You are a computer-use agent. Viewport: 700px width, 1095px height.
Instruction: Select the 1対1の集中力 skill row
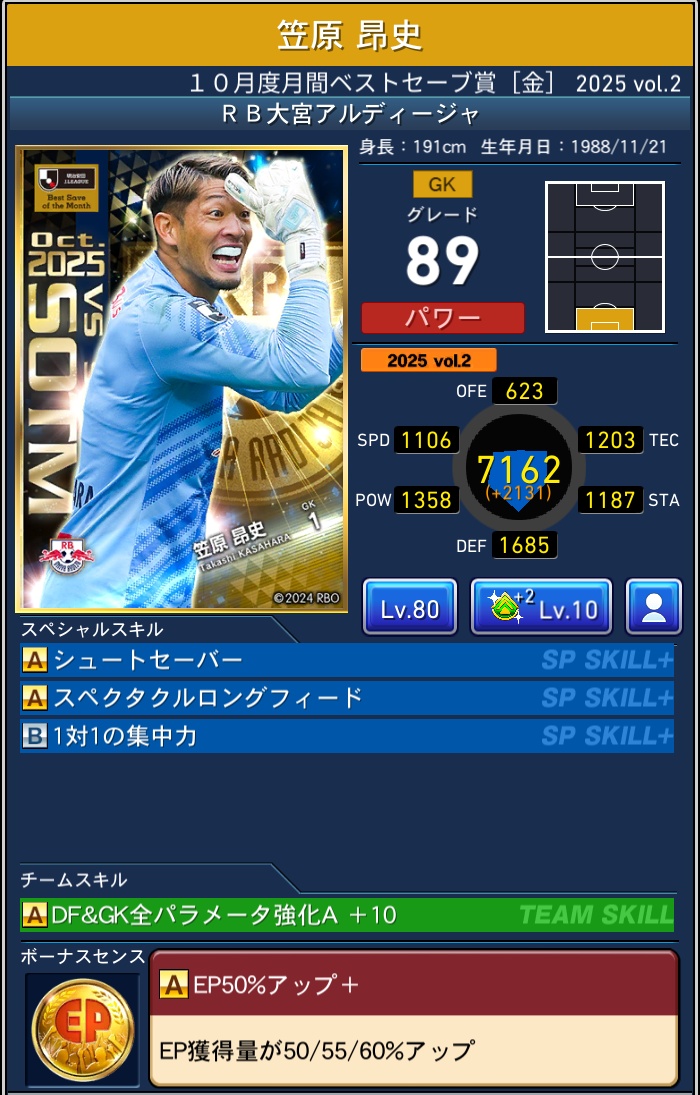pos(347,736)
